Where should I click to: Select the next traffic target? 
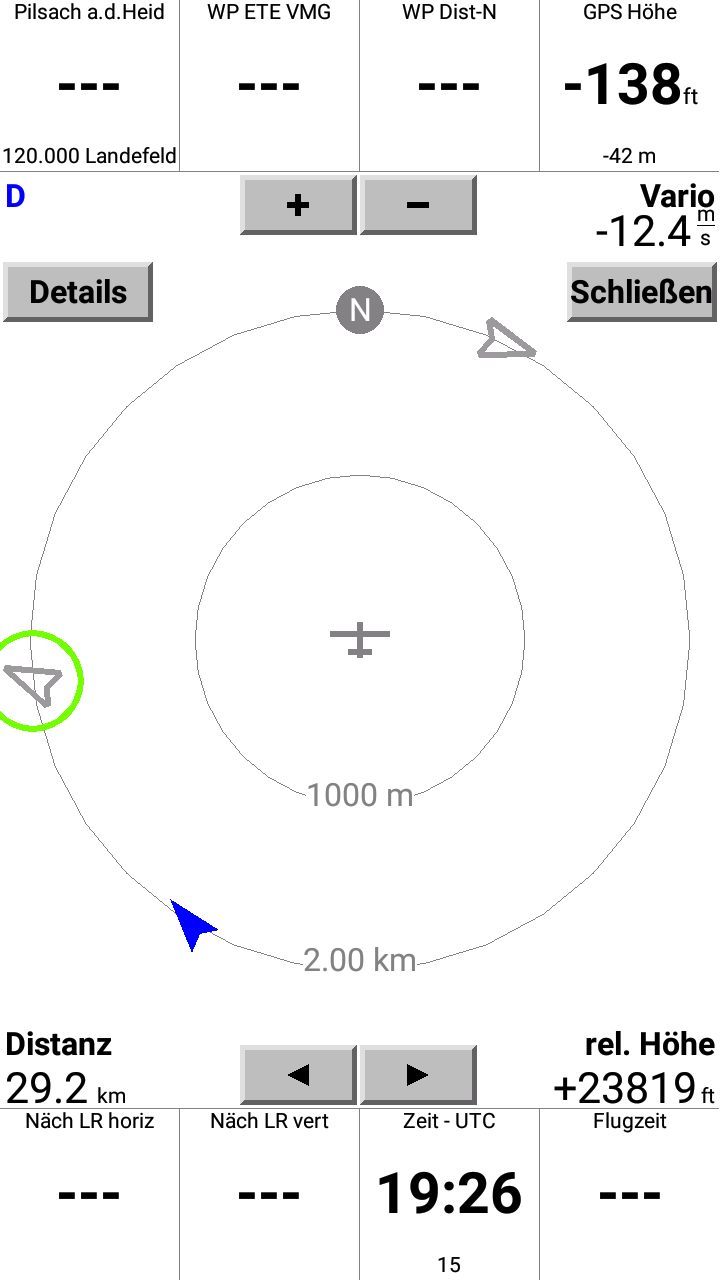coord(418,1075)
